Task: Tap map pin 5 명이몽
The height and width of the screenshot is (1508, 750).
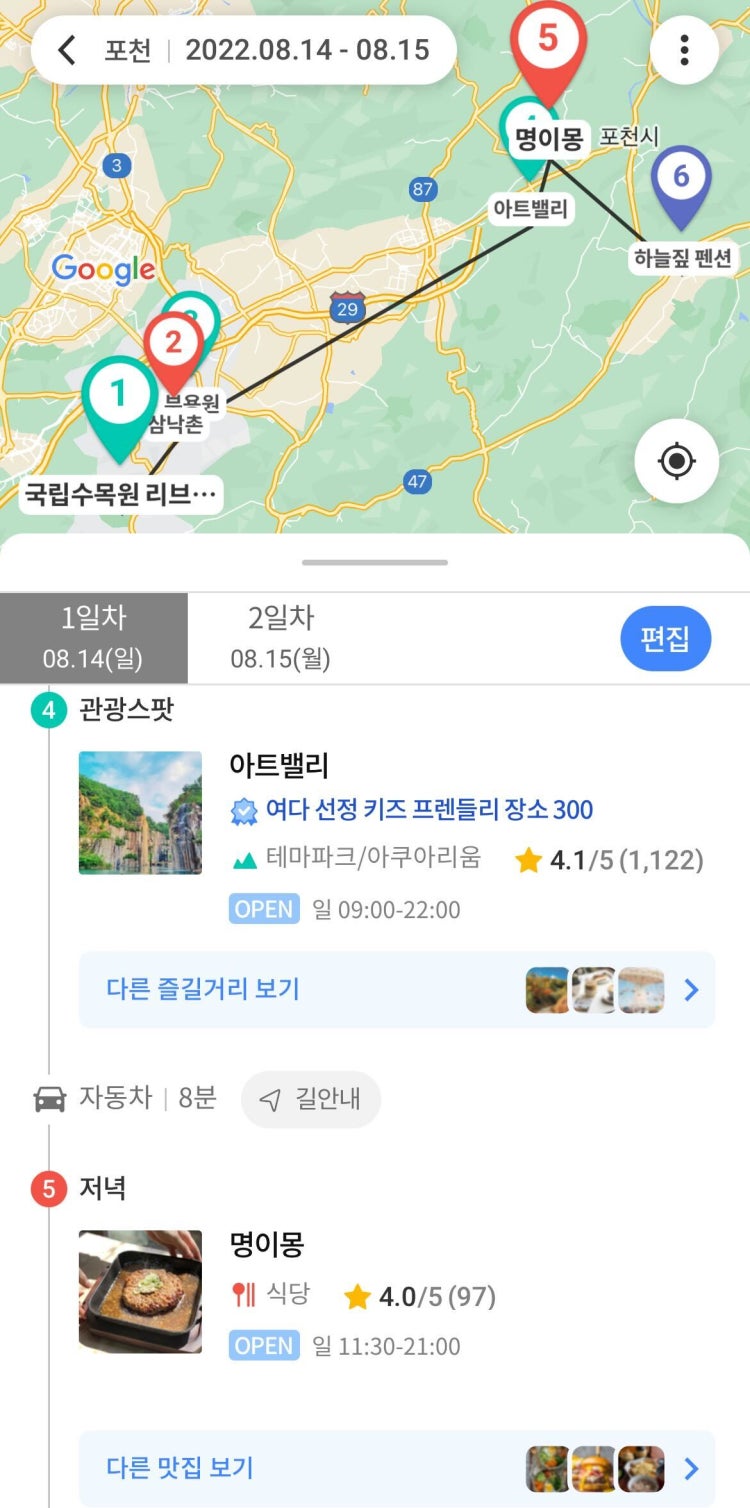Action: [x=547, y=42]
